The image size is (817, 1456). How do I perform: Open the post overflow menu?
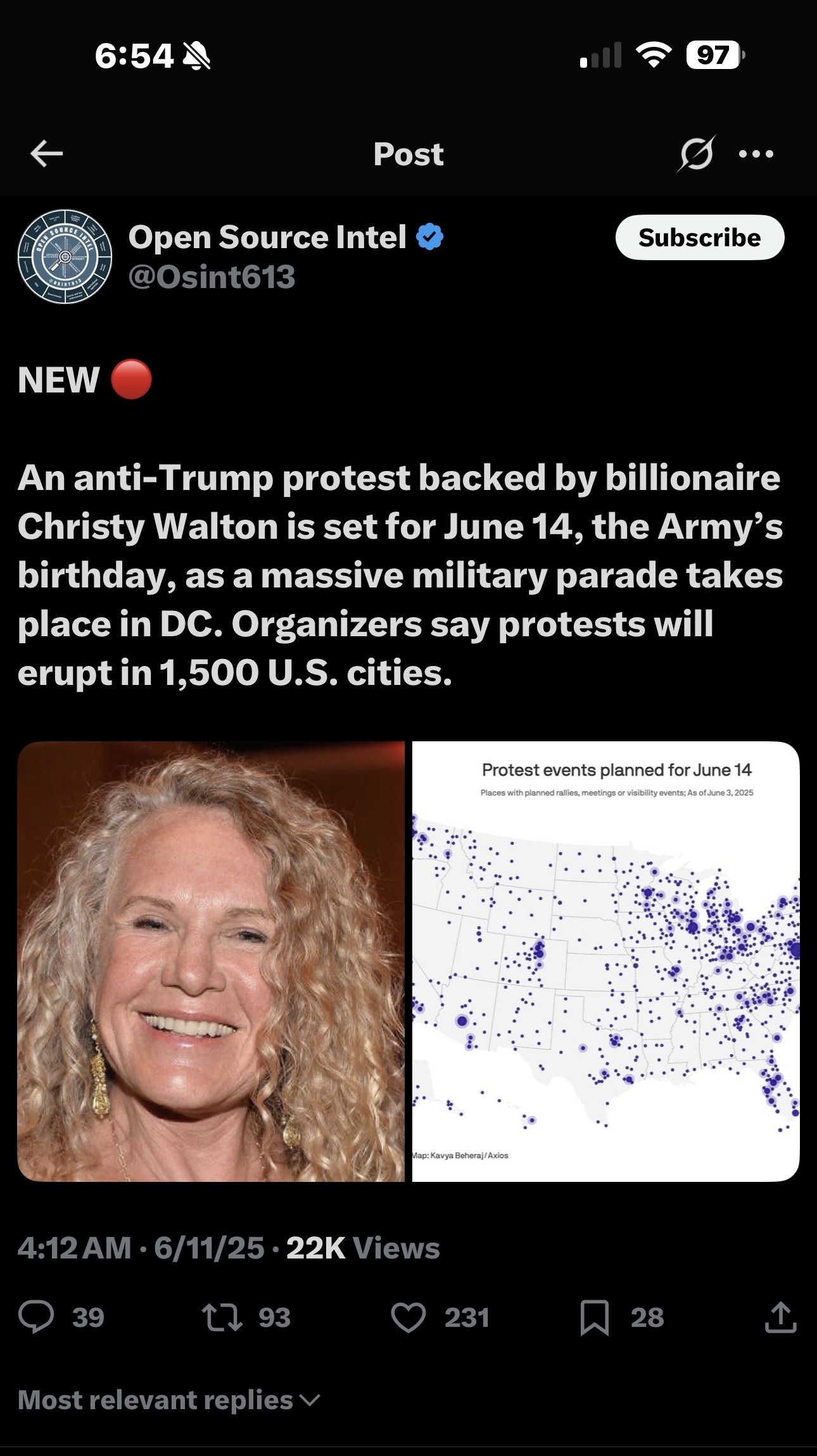756,154
